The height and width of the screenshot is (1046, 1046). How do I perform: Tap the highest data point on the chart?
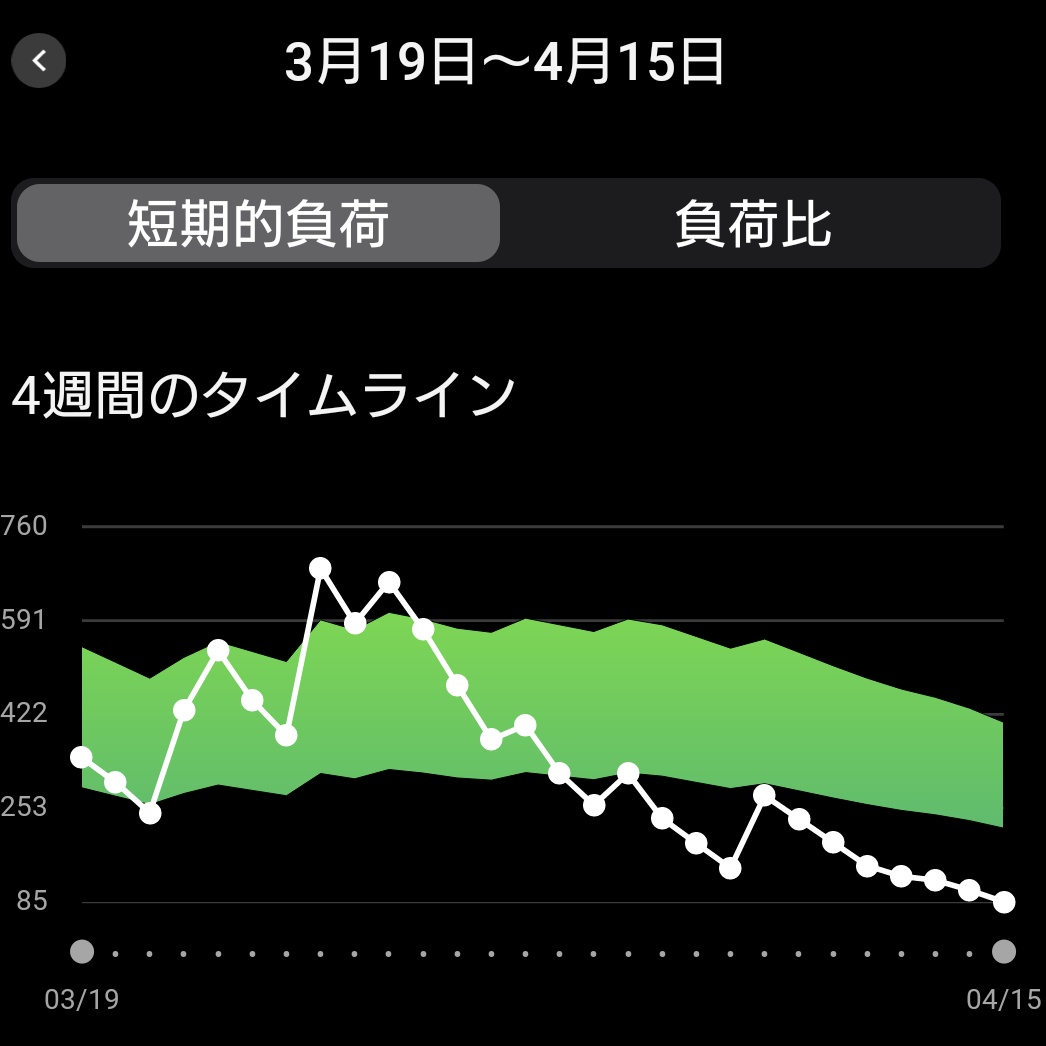[320, 569]
